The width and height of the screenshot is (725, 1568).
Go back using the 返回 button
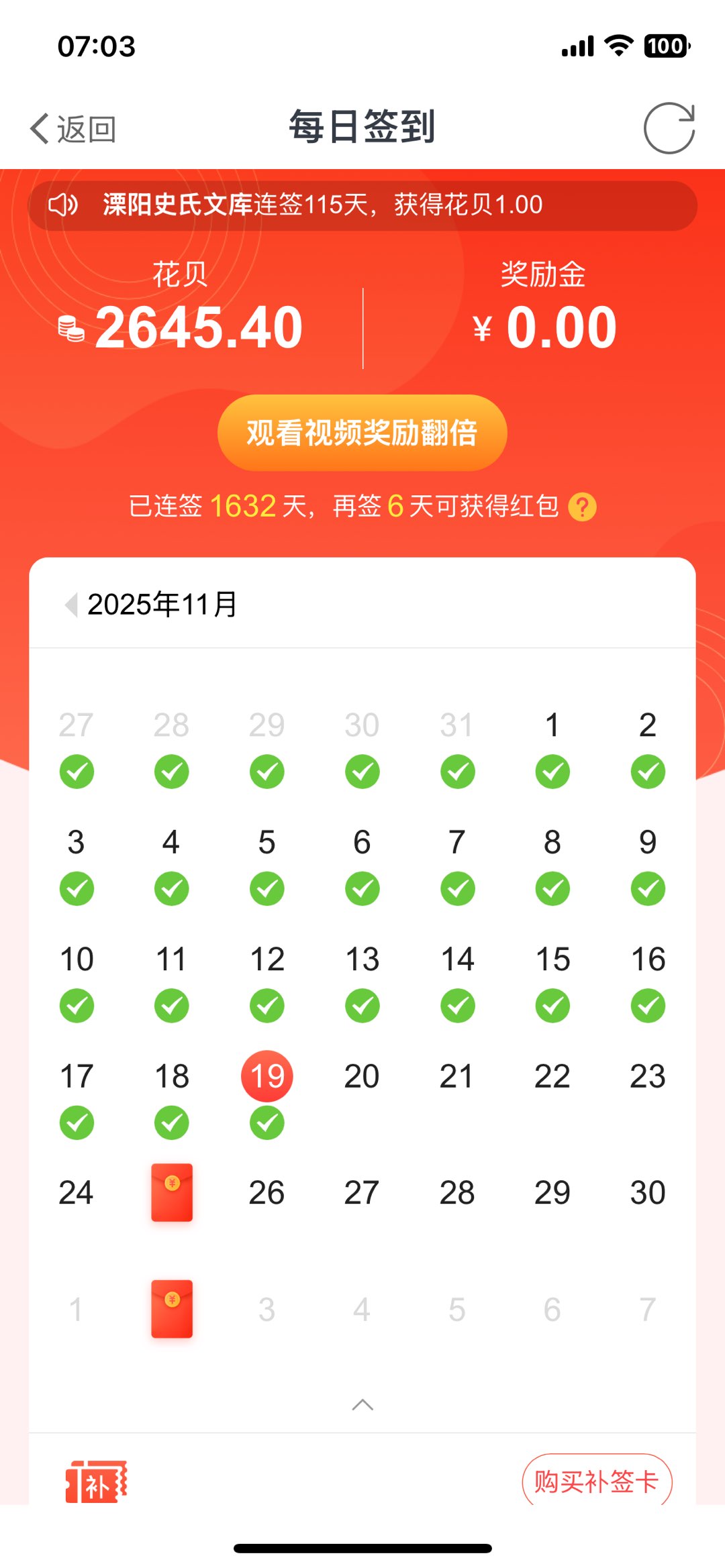tap(72, 128)
